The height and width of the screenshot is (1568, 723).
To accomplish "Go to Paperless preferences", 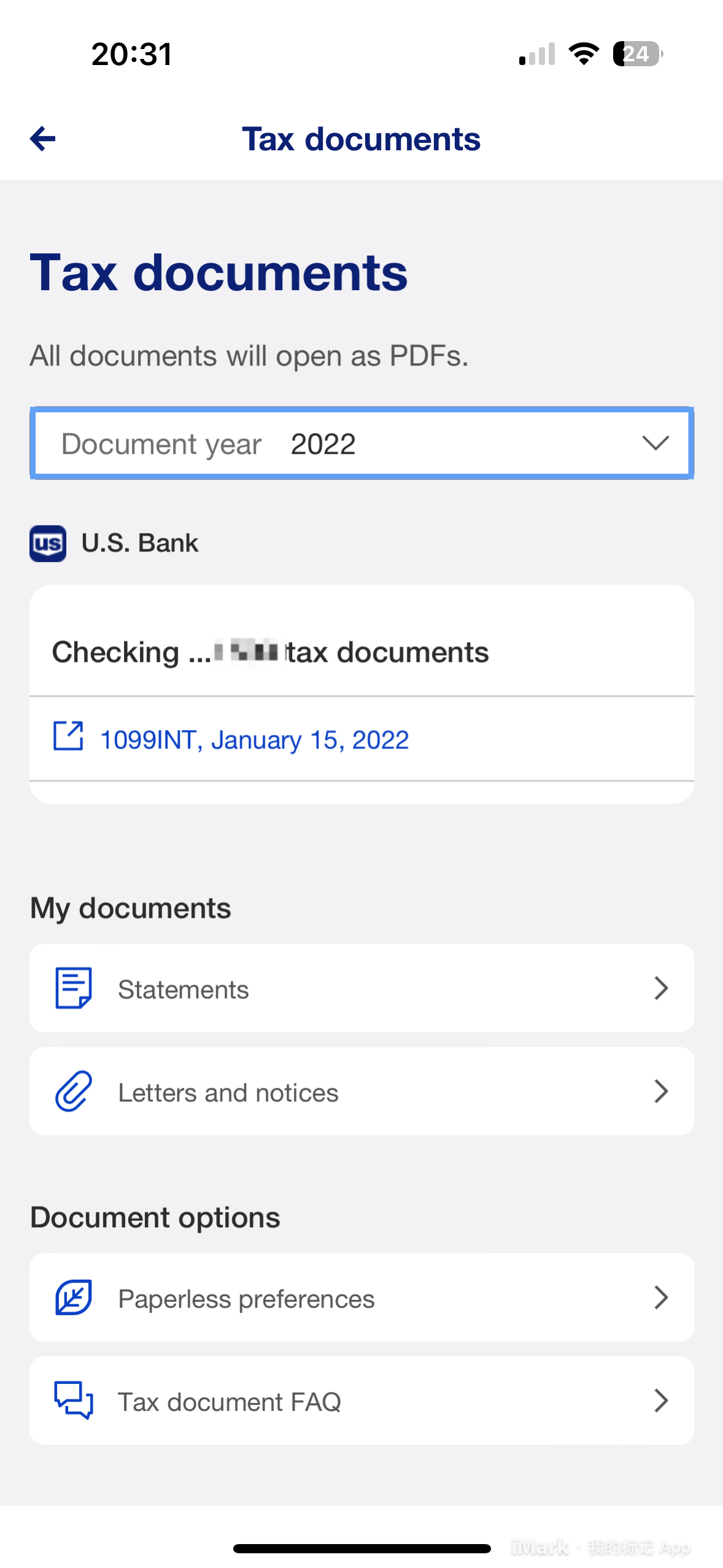I will 361,1297.
